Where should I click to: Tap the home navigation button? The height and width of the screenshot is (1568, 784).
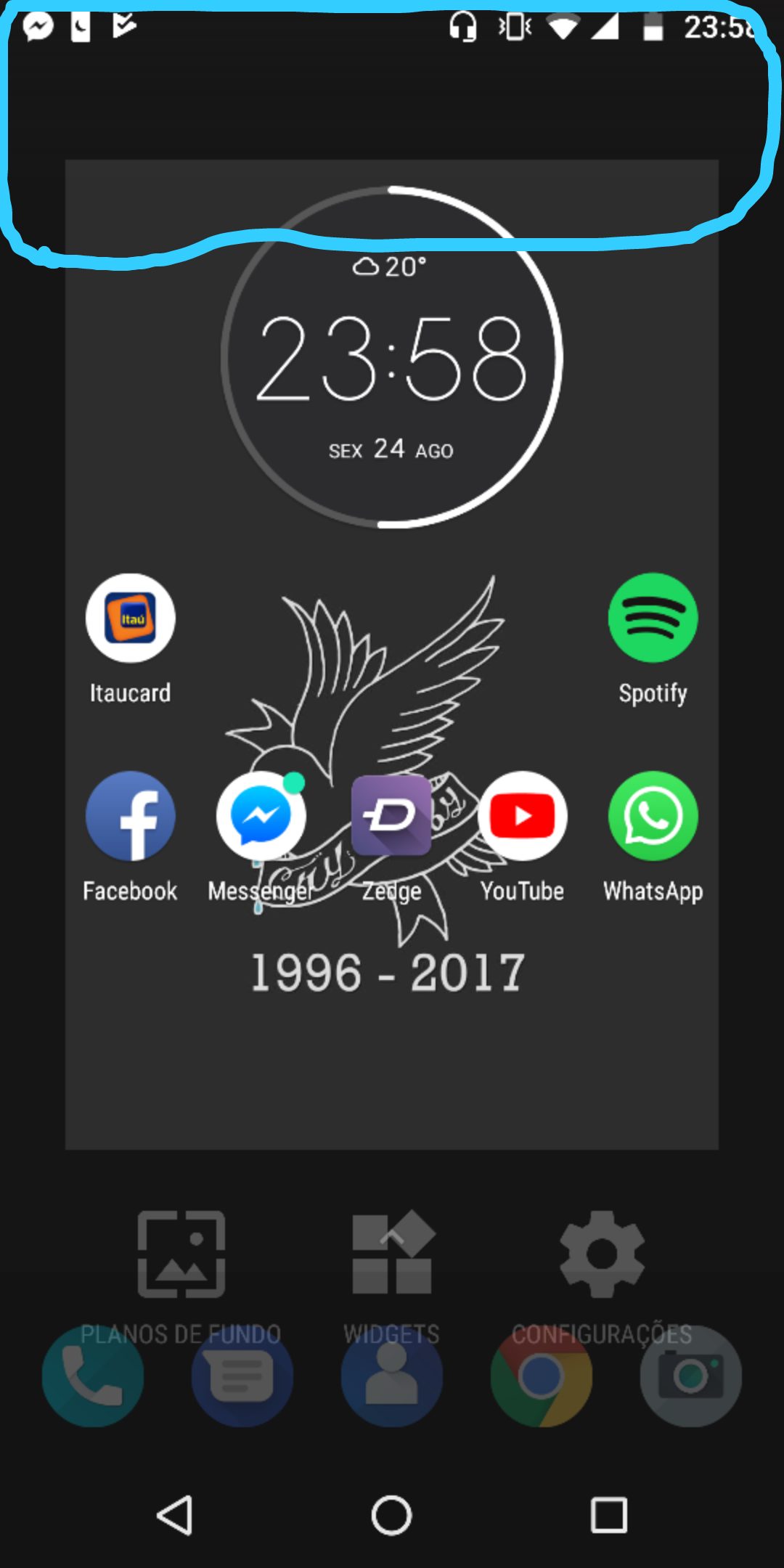click(392, 1515)
